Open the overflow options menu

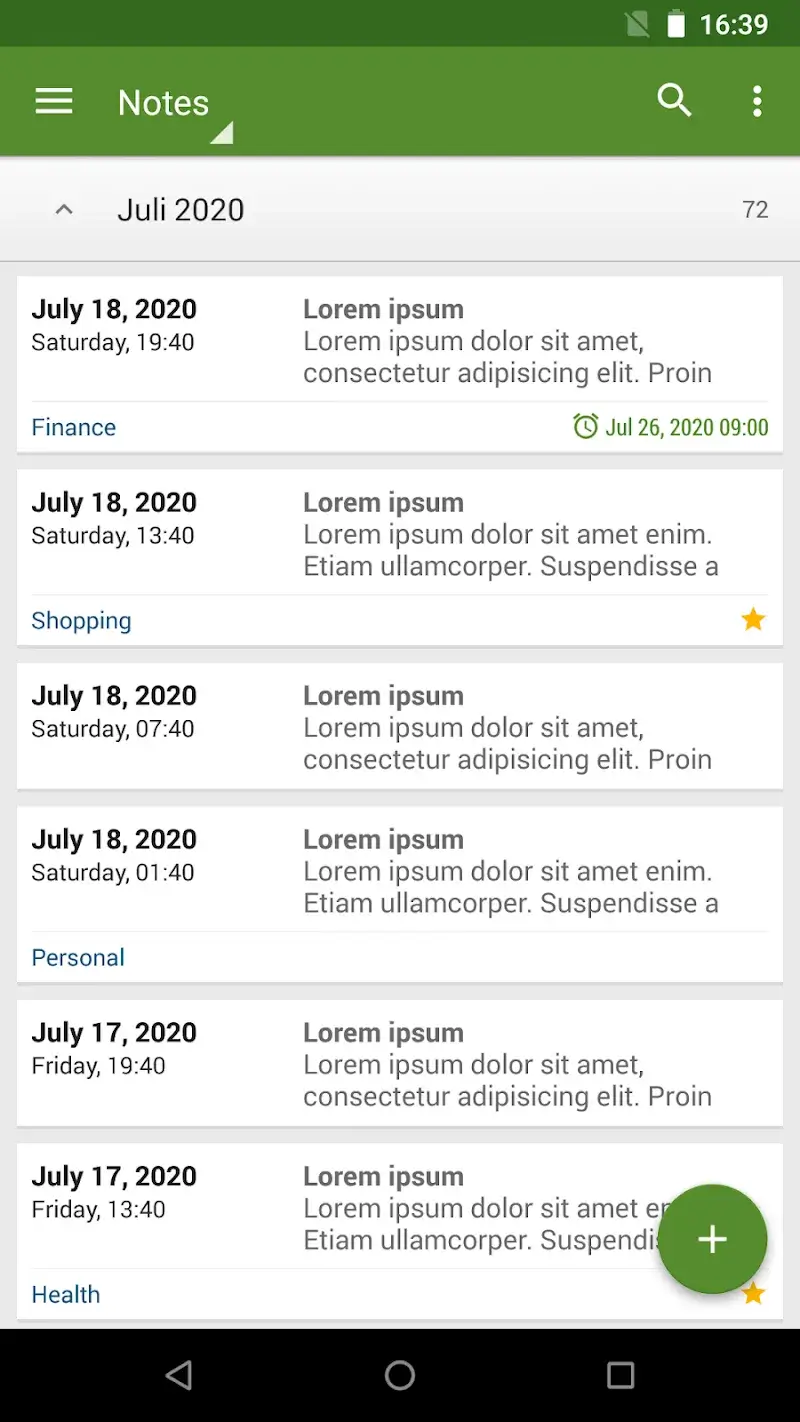(757, 101)
